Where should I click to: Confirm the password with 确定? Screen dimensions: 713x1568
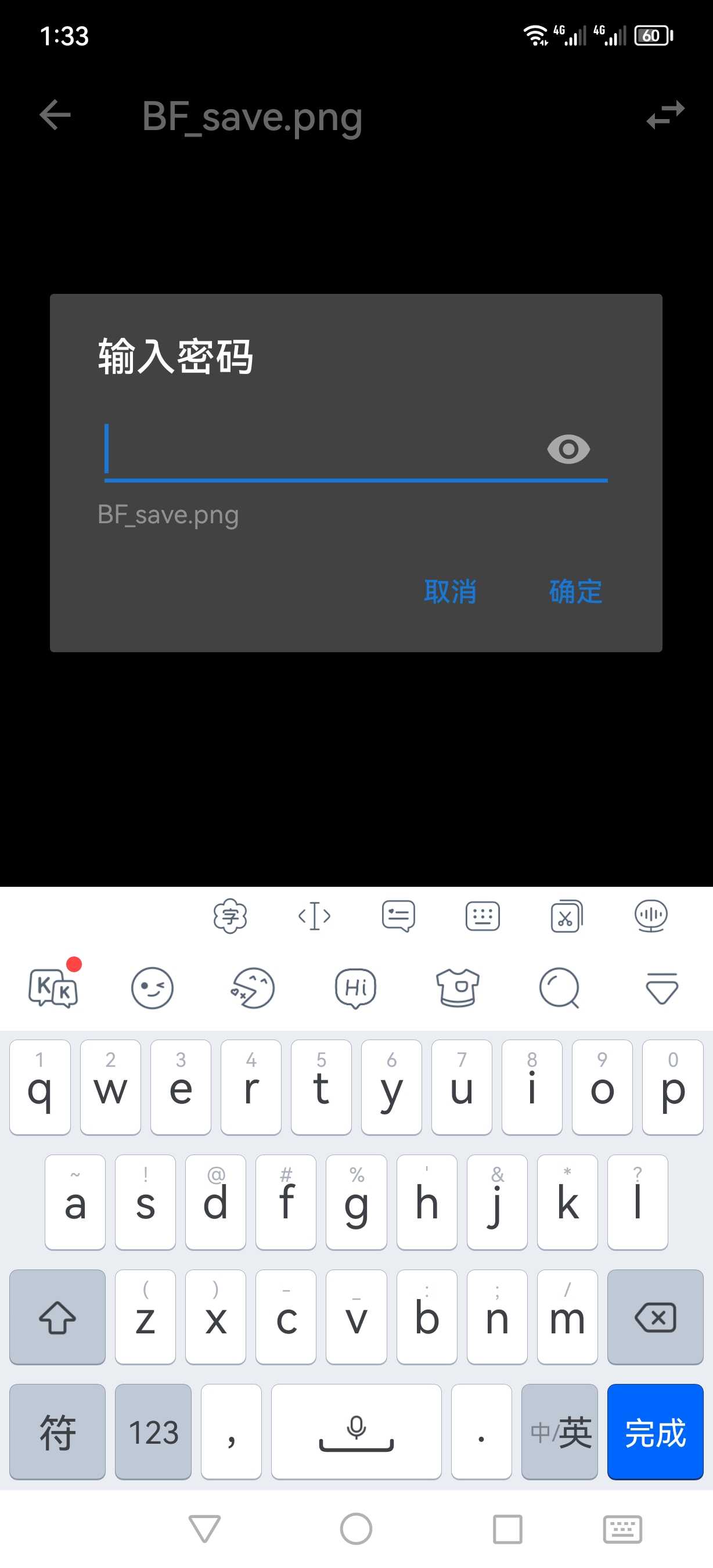tap(575, 591)
